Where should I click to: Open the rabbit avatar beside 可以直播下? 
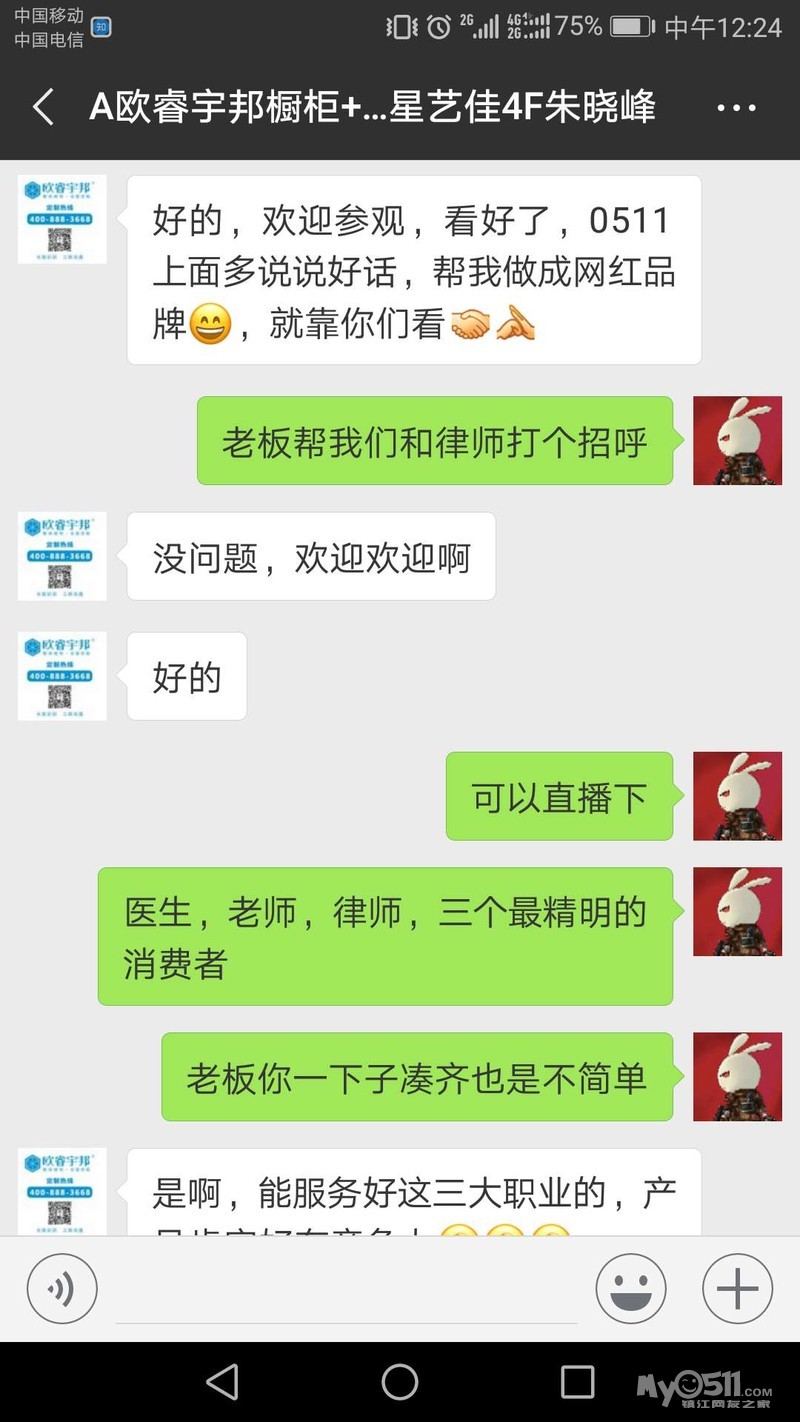coord(737,796)
